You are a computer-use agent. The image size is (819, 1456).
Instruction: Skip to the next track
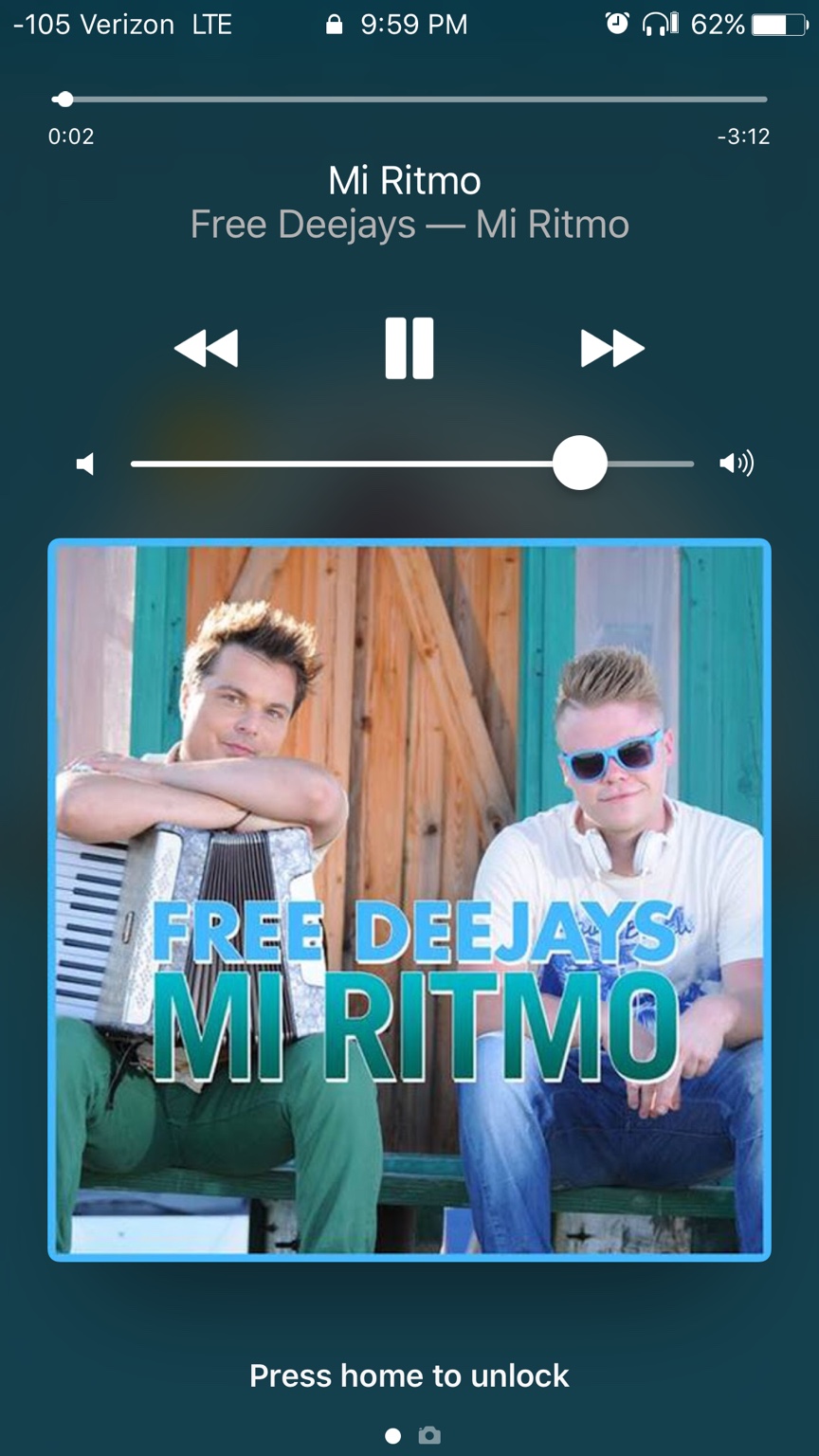click(612, 349)
